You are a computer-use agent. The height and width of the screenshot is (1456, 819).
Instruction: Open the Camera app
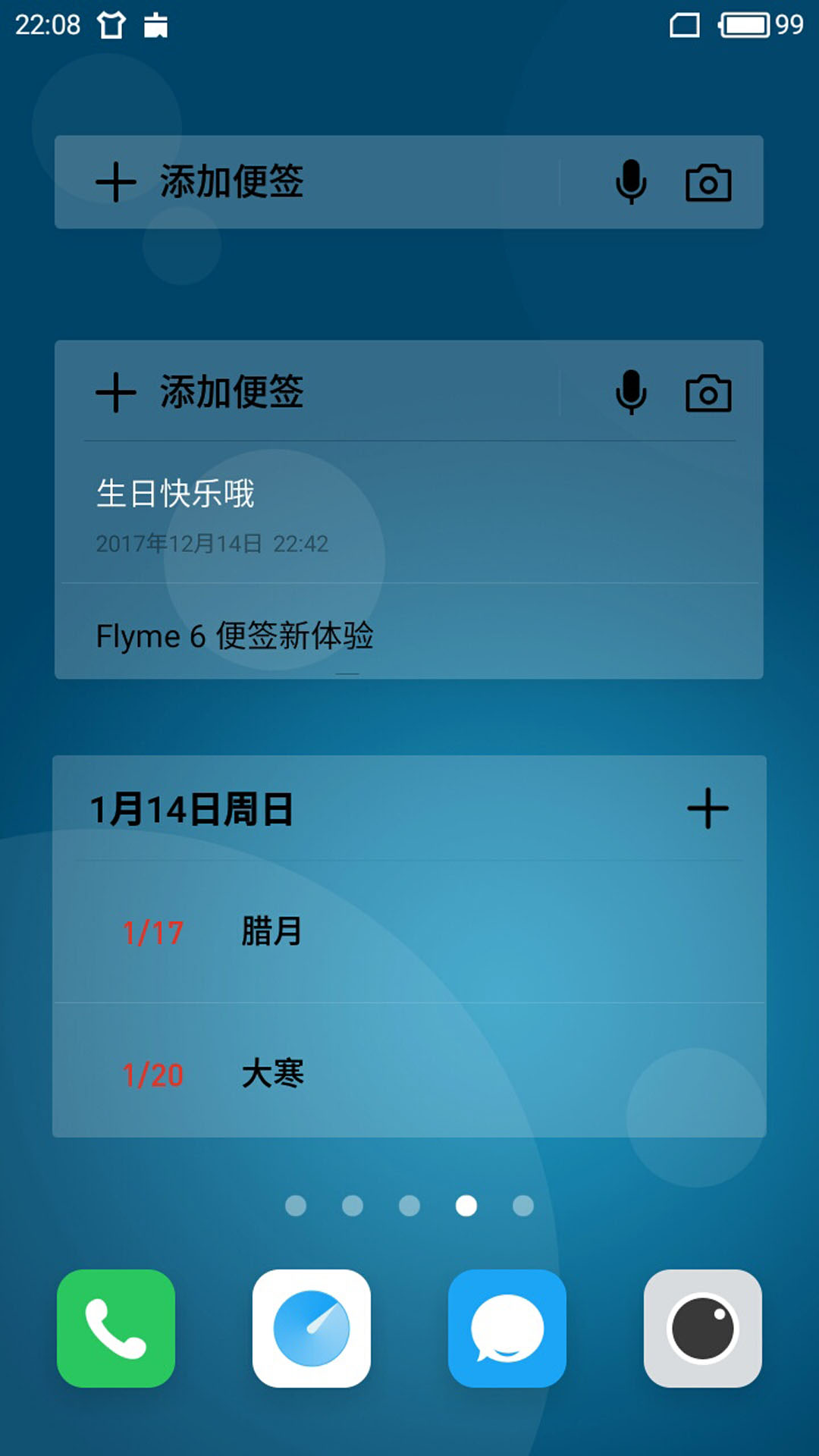(703, 1329)
